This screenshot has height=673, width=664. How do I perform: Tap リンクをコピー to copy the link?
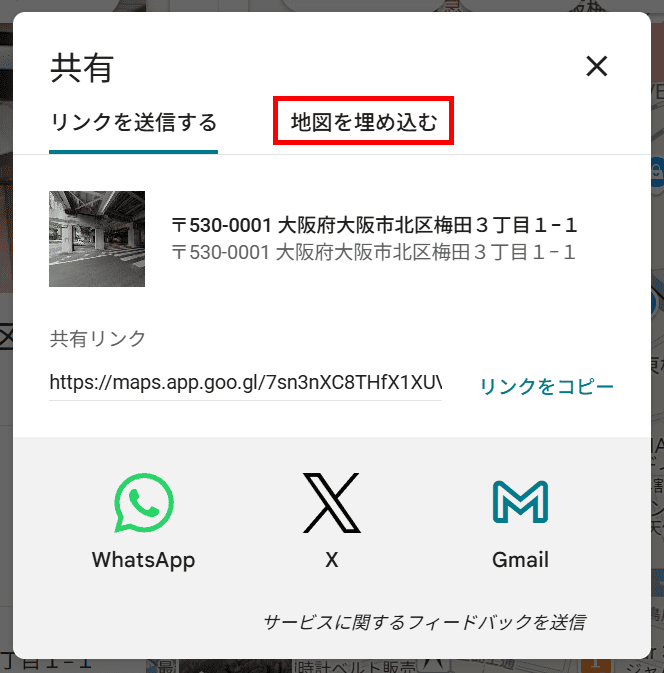pos(546,386)
